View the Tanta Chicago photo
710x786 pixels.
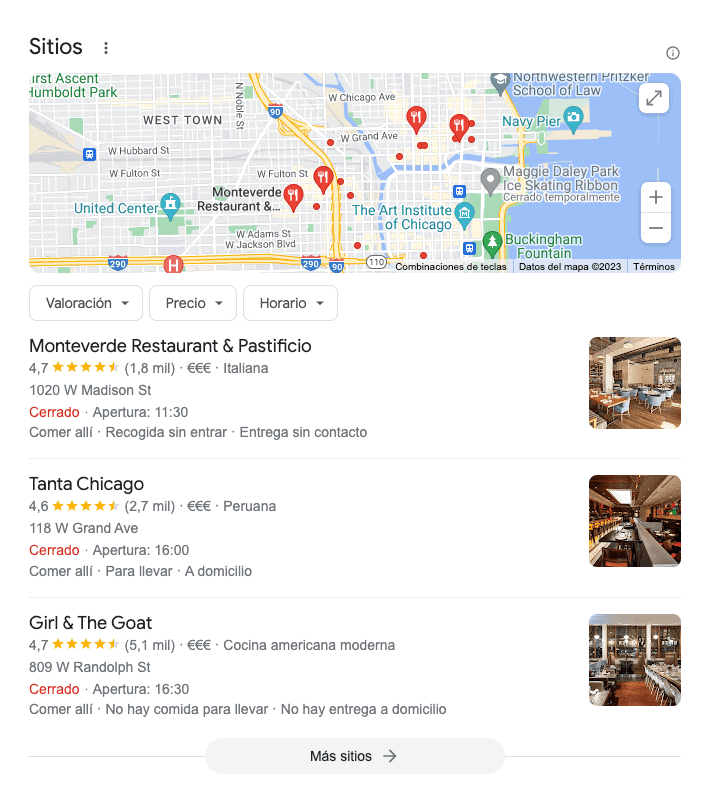(x=635, y=521)
